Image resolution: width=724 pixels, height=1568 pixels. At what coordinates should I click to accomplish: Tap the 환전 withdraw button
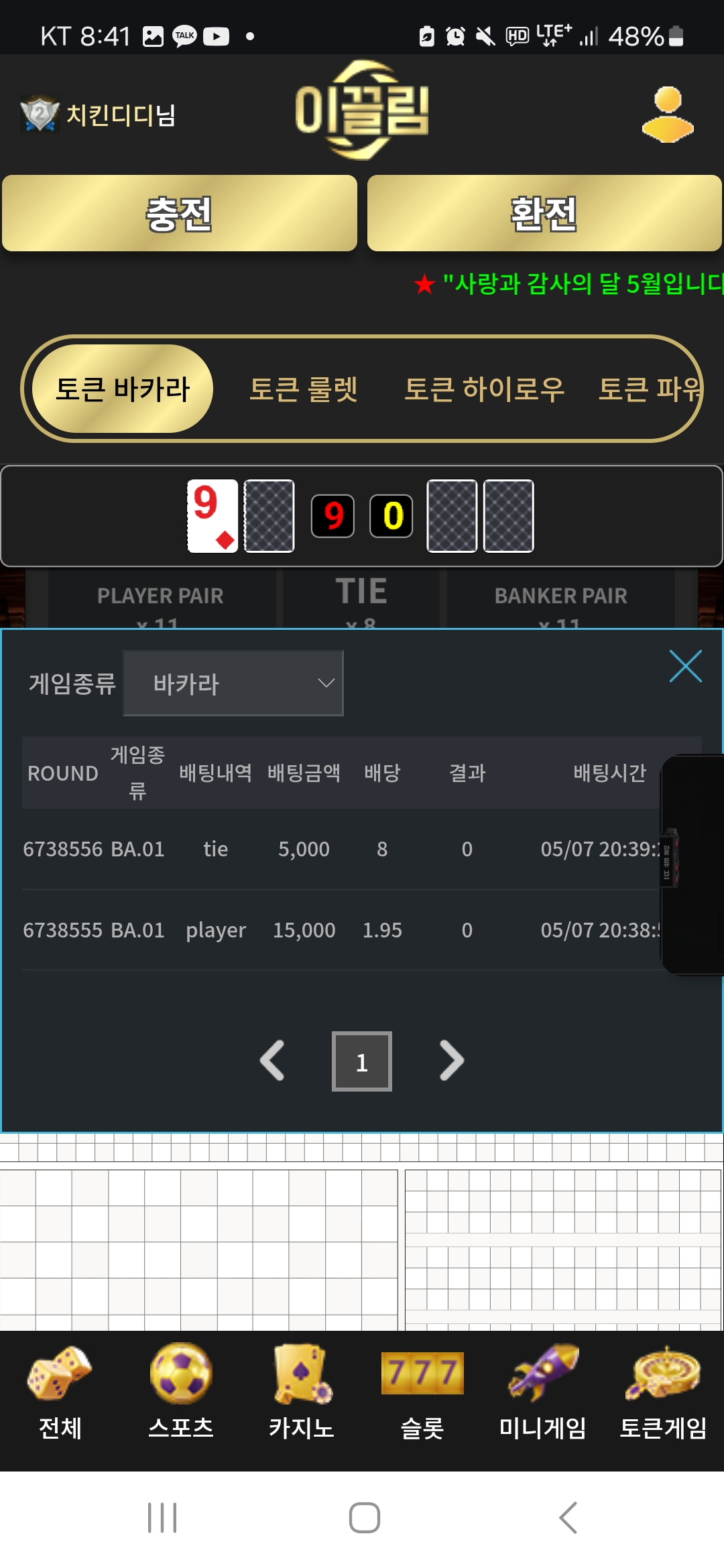point(544,214)
